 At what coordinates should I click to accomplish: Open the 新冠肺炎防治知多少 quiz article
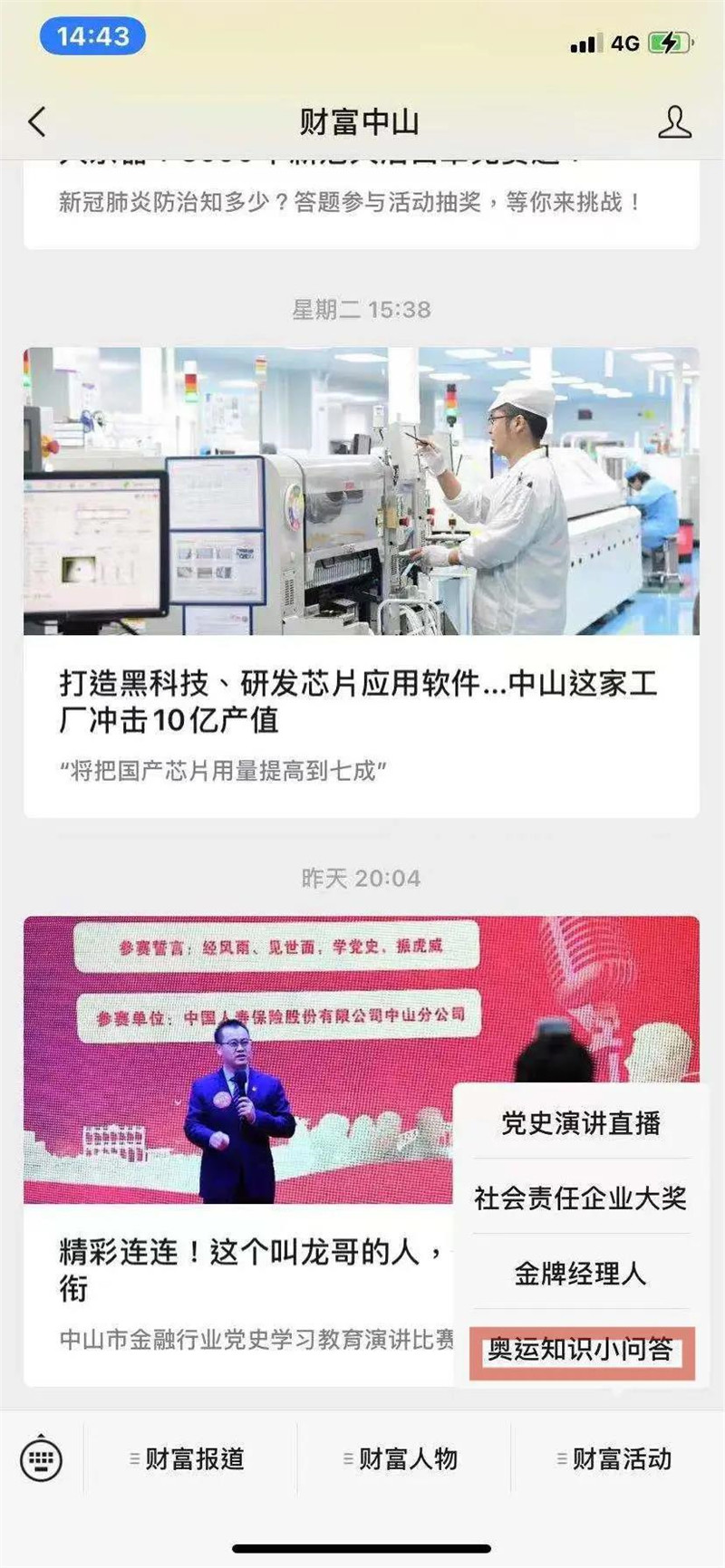pyautogui.click(x=350, y=202)
